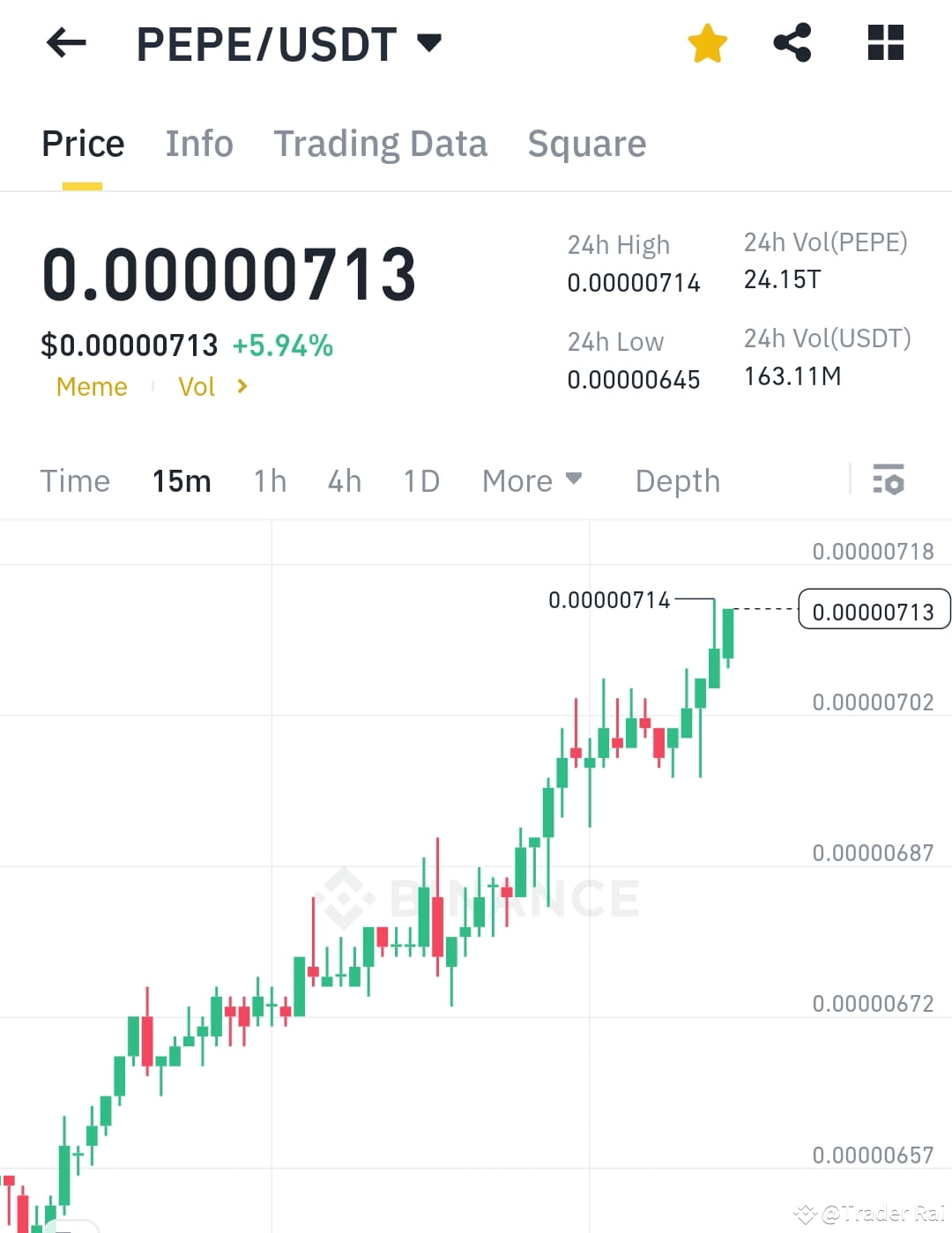Viewport: 952px width, 1233px height.
Task: Switch to Depth chart view
Action: [x=677, y=480]
